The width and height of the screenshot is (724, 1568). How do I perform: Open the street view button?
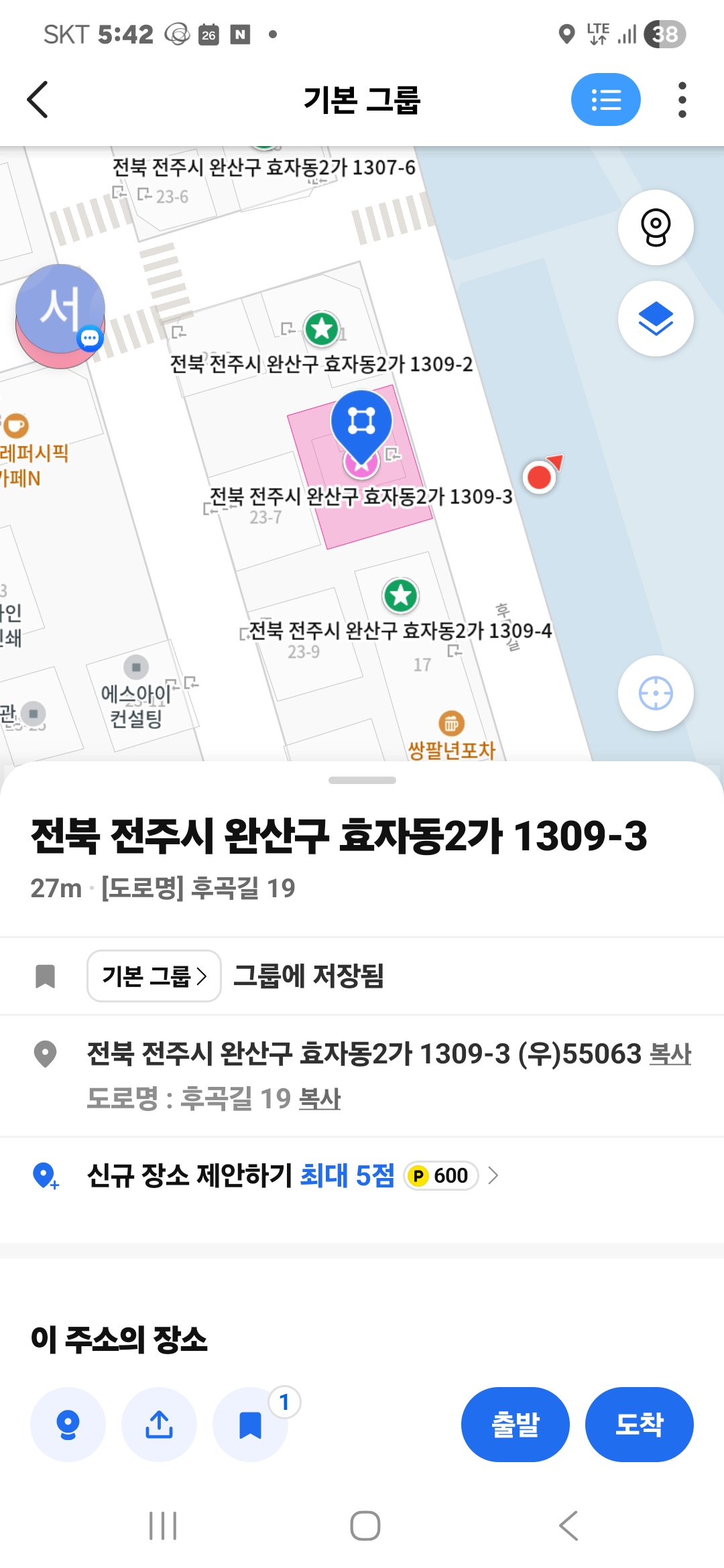[655, 228]
